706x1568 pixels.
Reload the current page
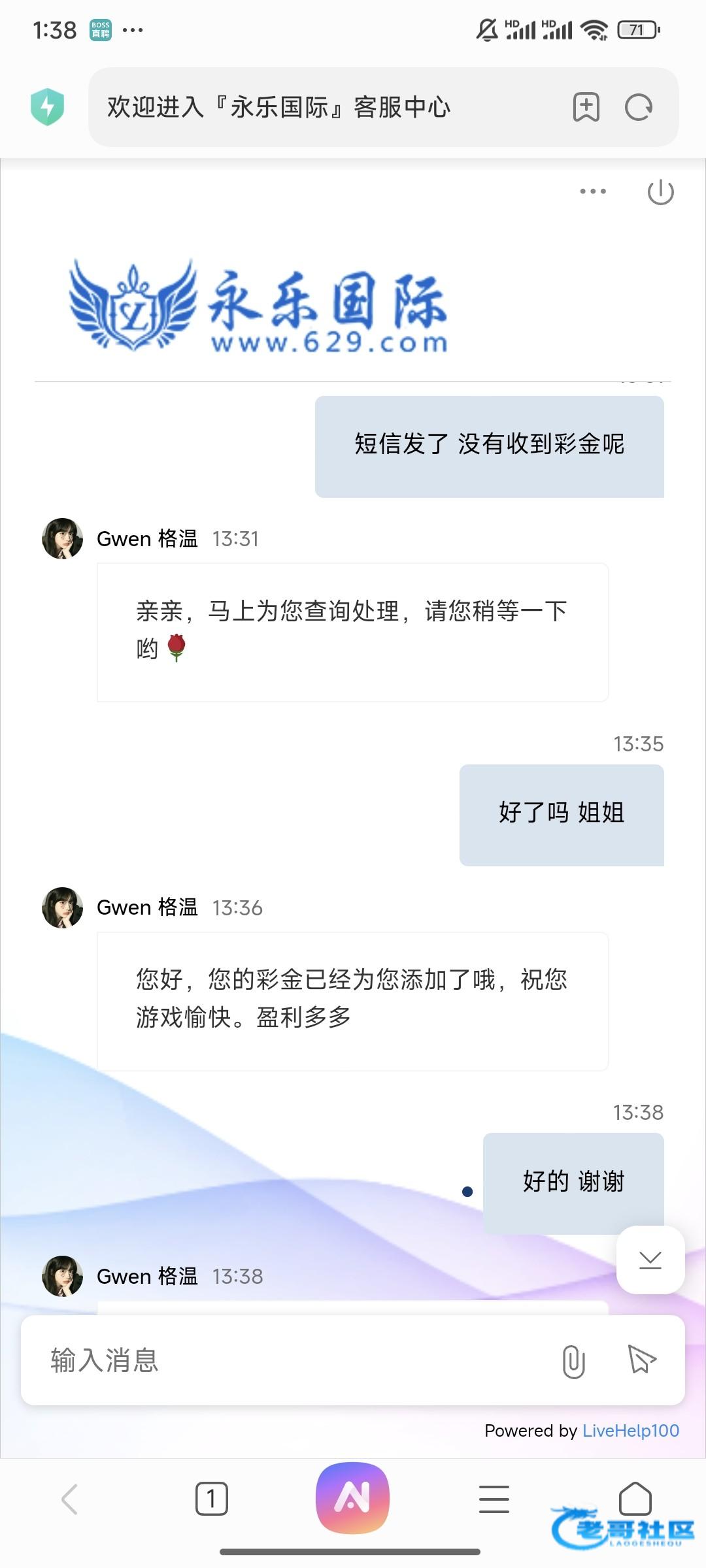pyautogui.click(x=639, y=107)
